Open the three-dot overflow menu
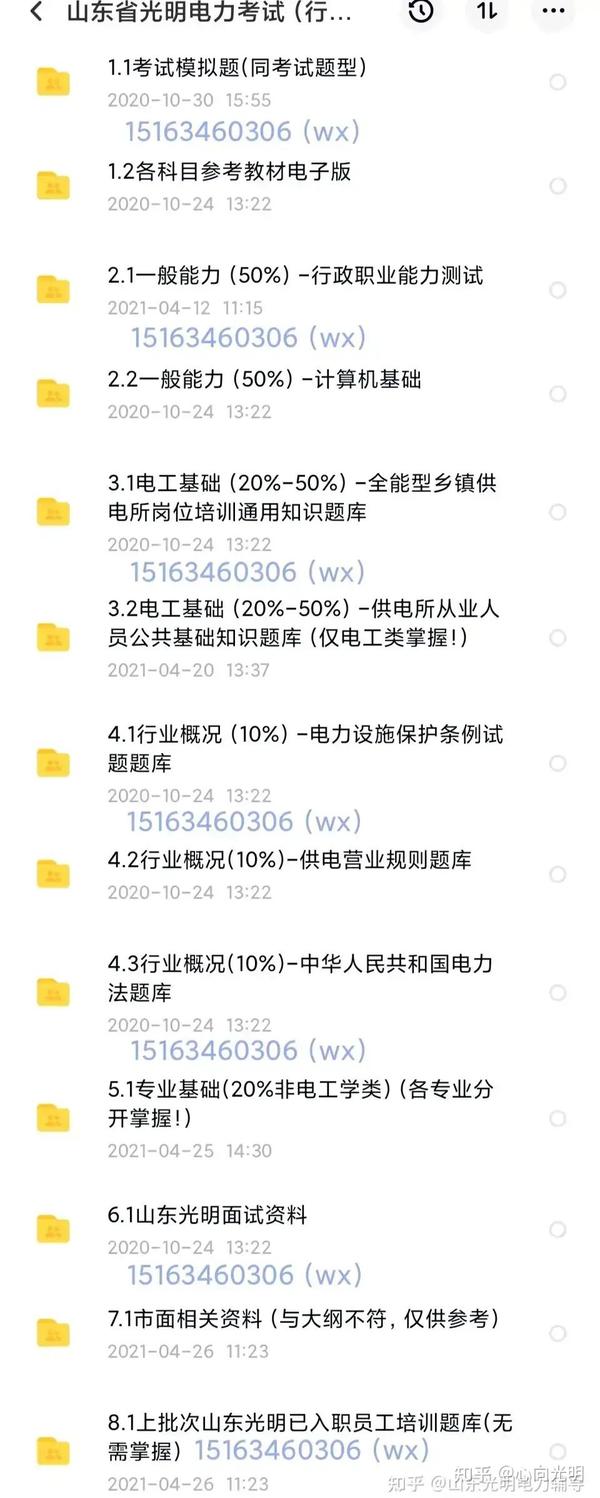600x1498 pixels. click(x=553, y=11)
